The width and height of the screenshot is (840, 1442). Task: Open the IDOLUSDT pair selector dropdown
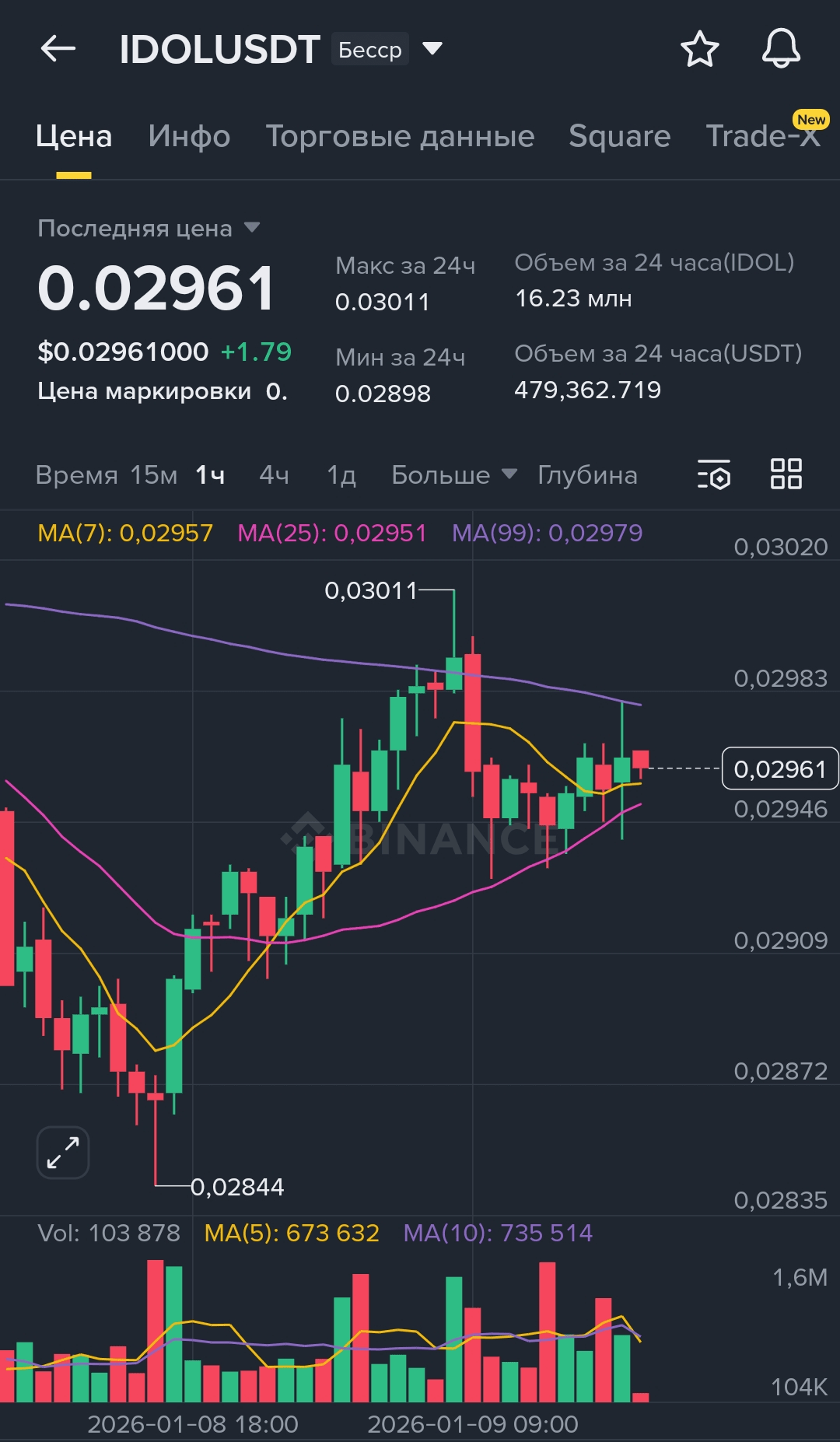point(432,49)
